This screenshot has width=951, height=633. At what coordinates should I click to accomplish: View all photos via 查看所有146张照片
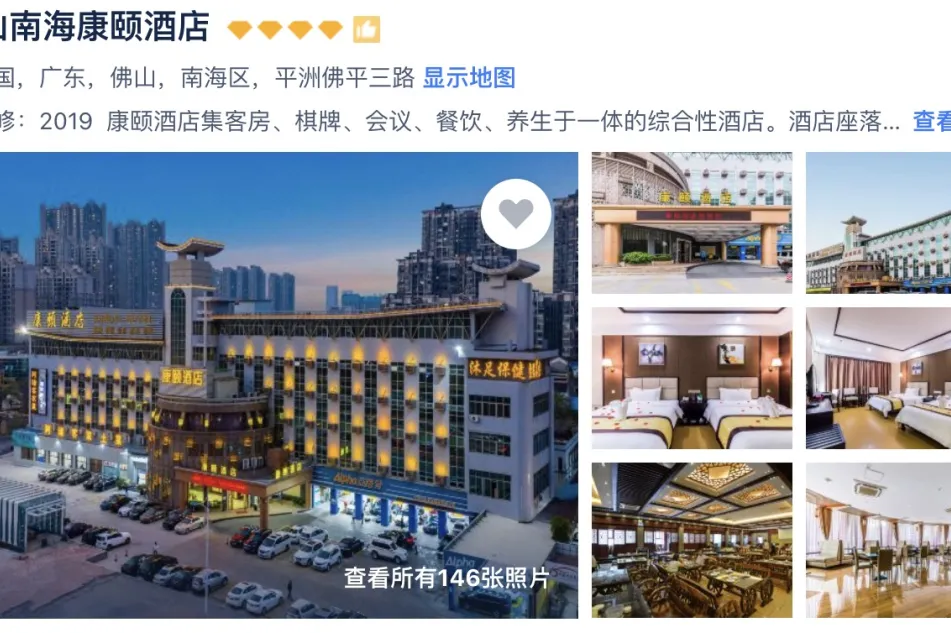[447, 578]
